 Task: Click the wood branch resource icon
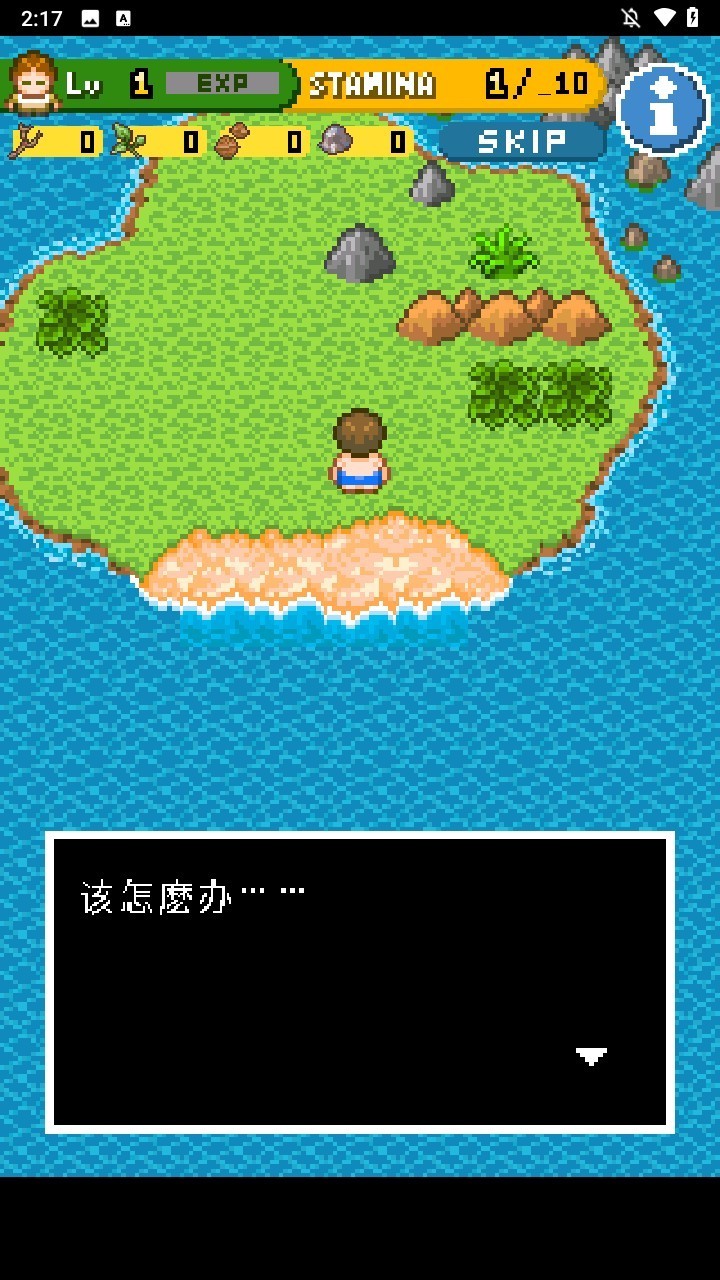tap(25, 142)
